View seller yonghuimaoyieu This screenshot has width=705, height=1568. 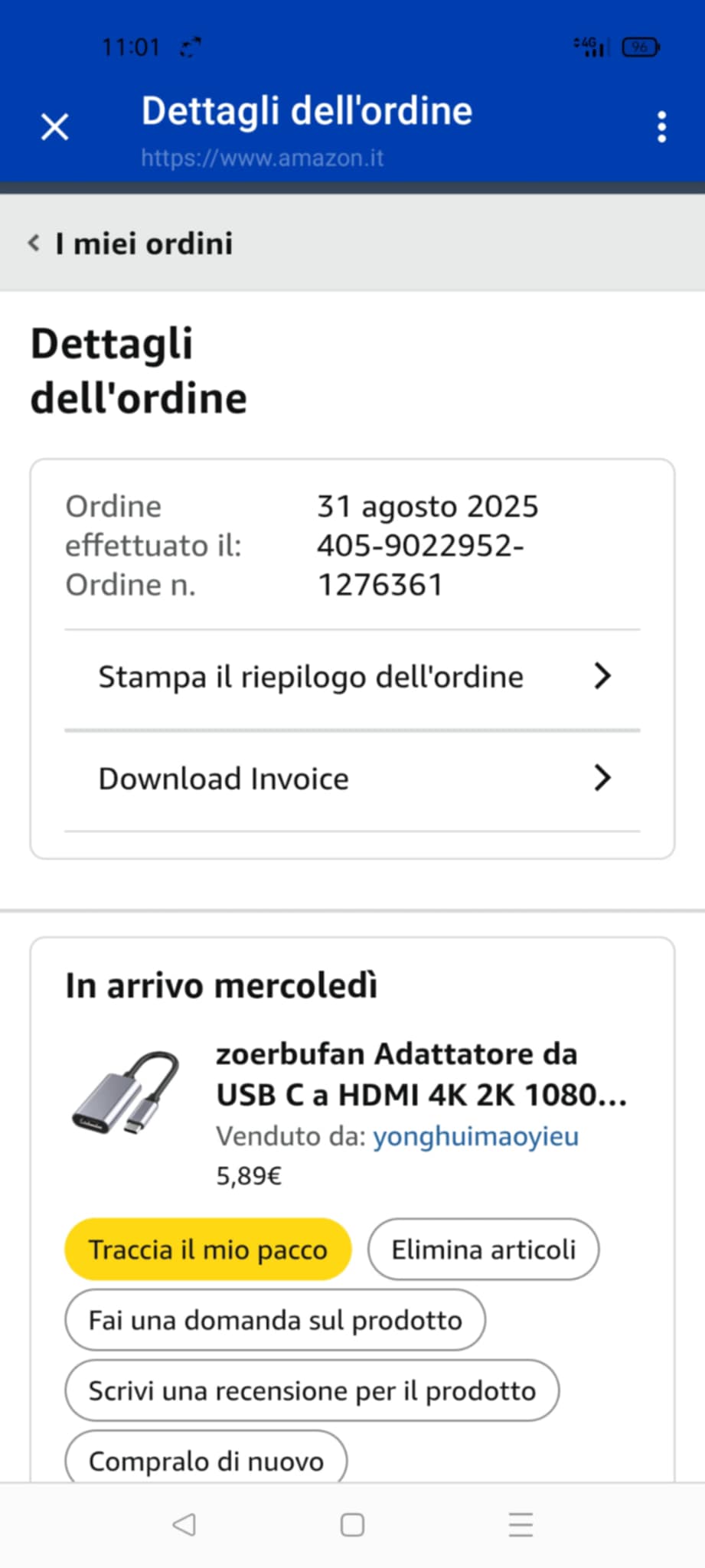475,1136
